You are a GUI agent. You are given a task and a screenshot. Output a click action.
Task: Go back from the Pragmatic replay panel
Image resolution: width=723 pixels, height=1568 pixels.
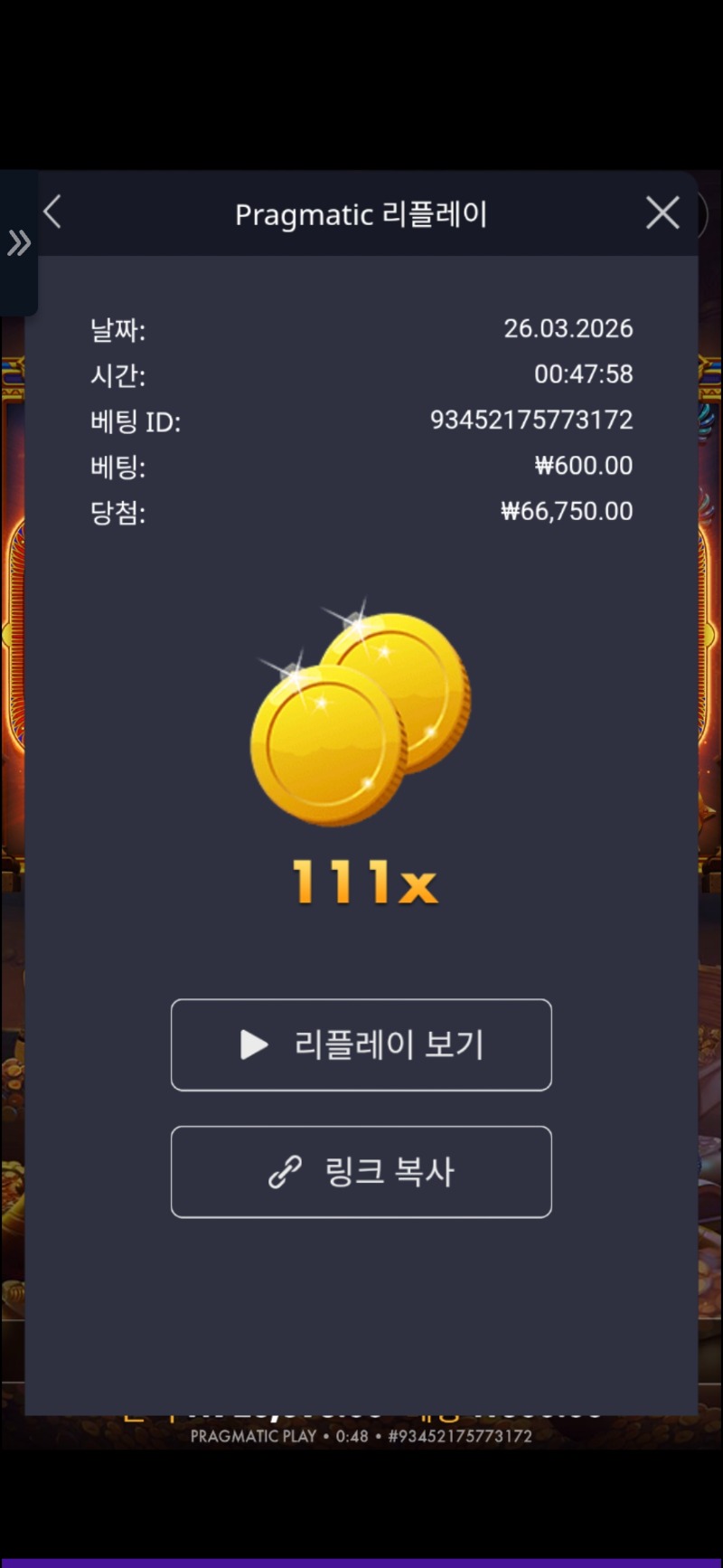tap(52, 213)
